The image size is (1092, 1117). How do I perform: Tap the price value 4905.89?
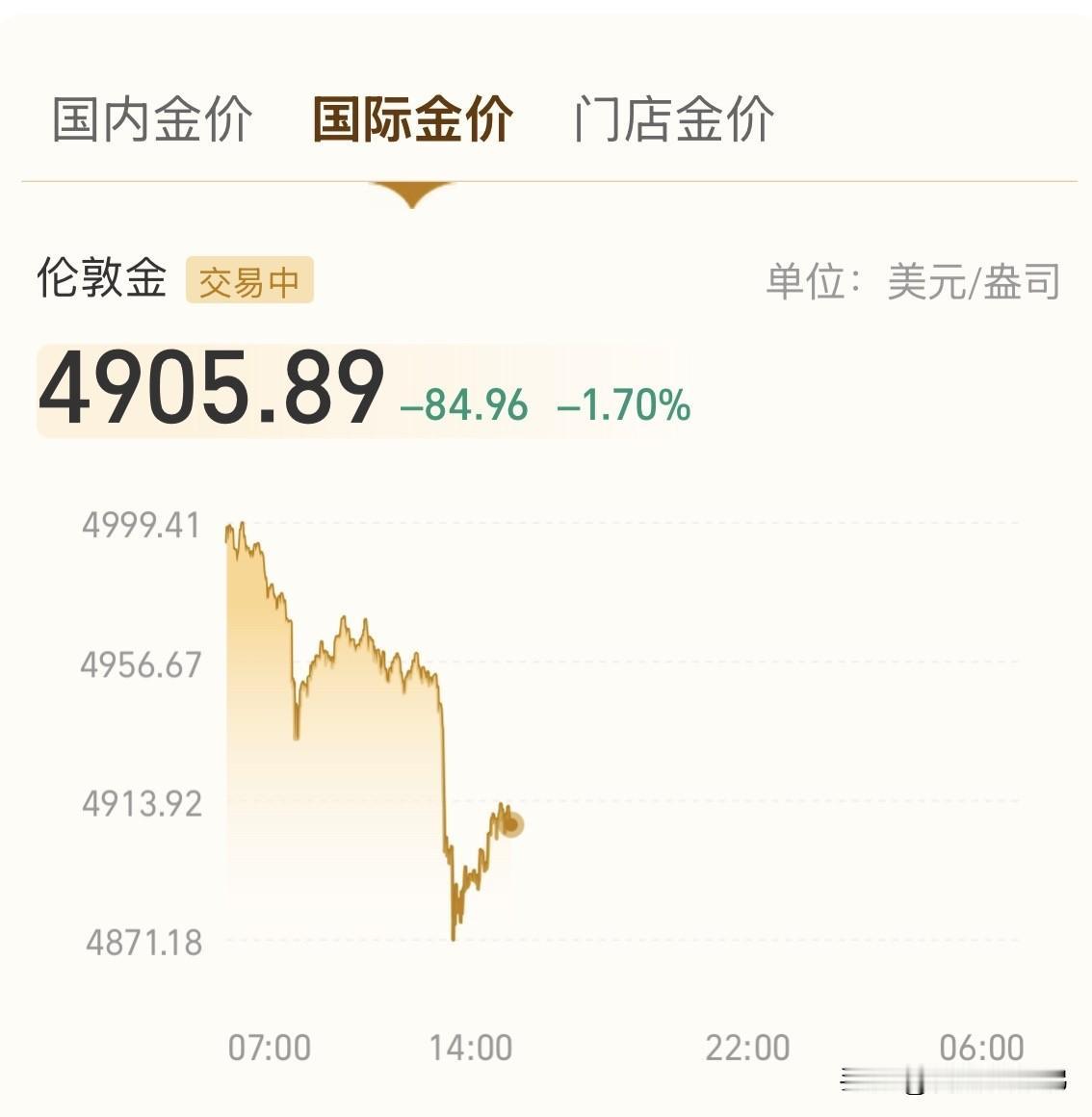(214, 386)
